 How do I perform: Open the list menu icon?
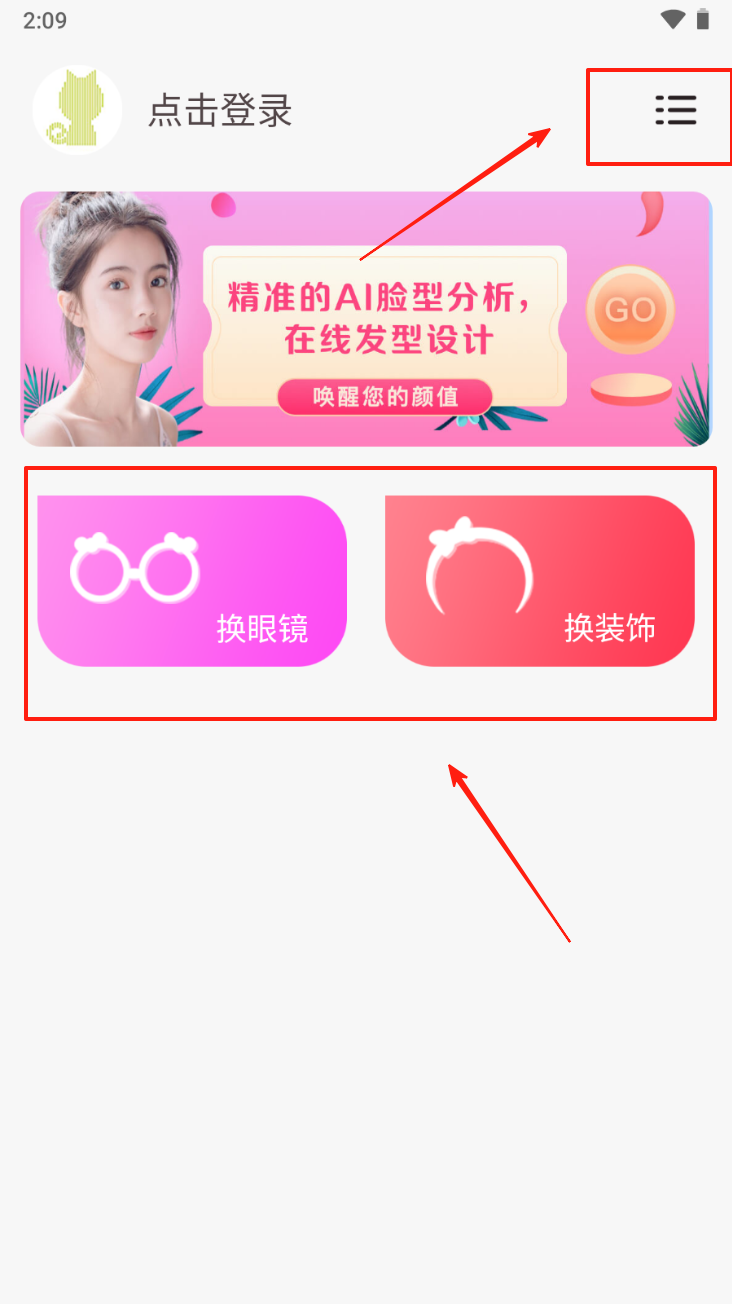click(675, 110)
